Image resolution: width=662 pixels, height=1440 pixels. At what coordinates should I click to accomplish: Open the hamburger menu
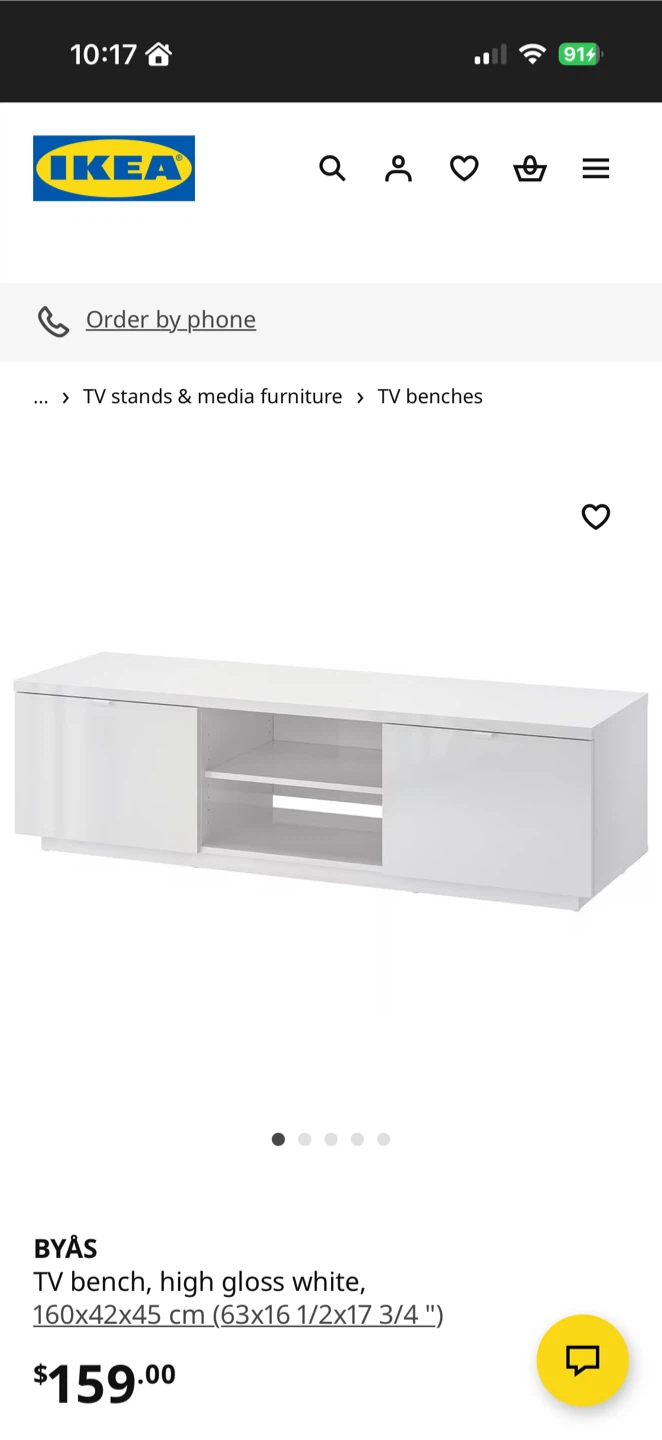point(596,168)
